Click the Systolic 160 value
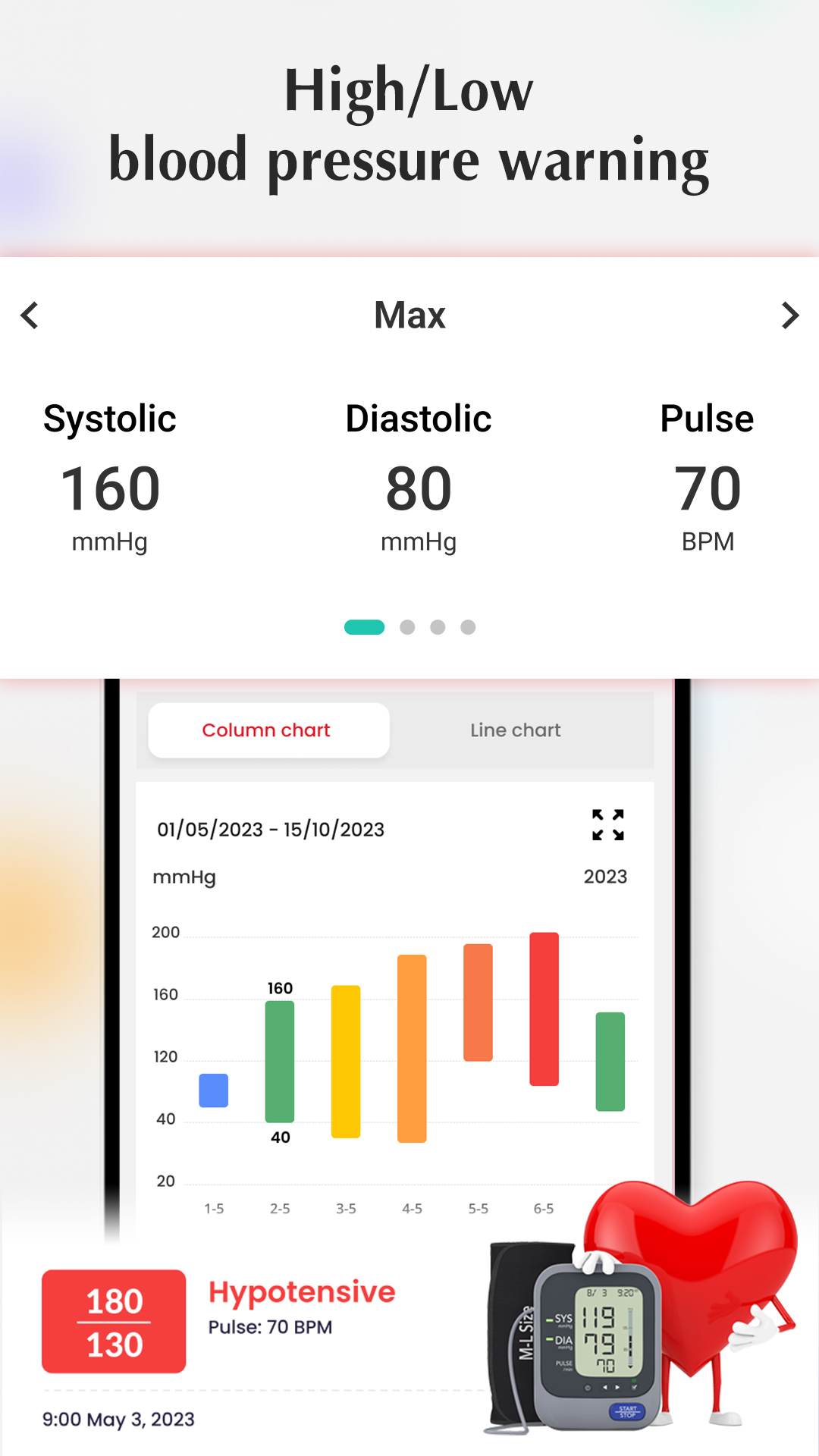This screenshot has width=819, height=1456. (x=109, y=489)
